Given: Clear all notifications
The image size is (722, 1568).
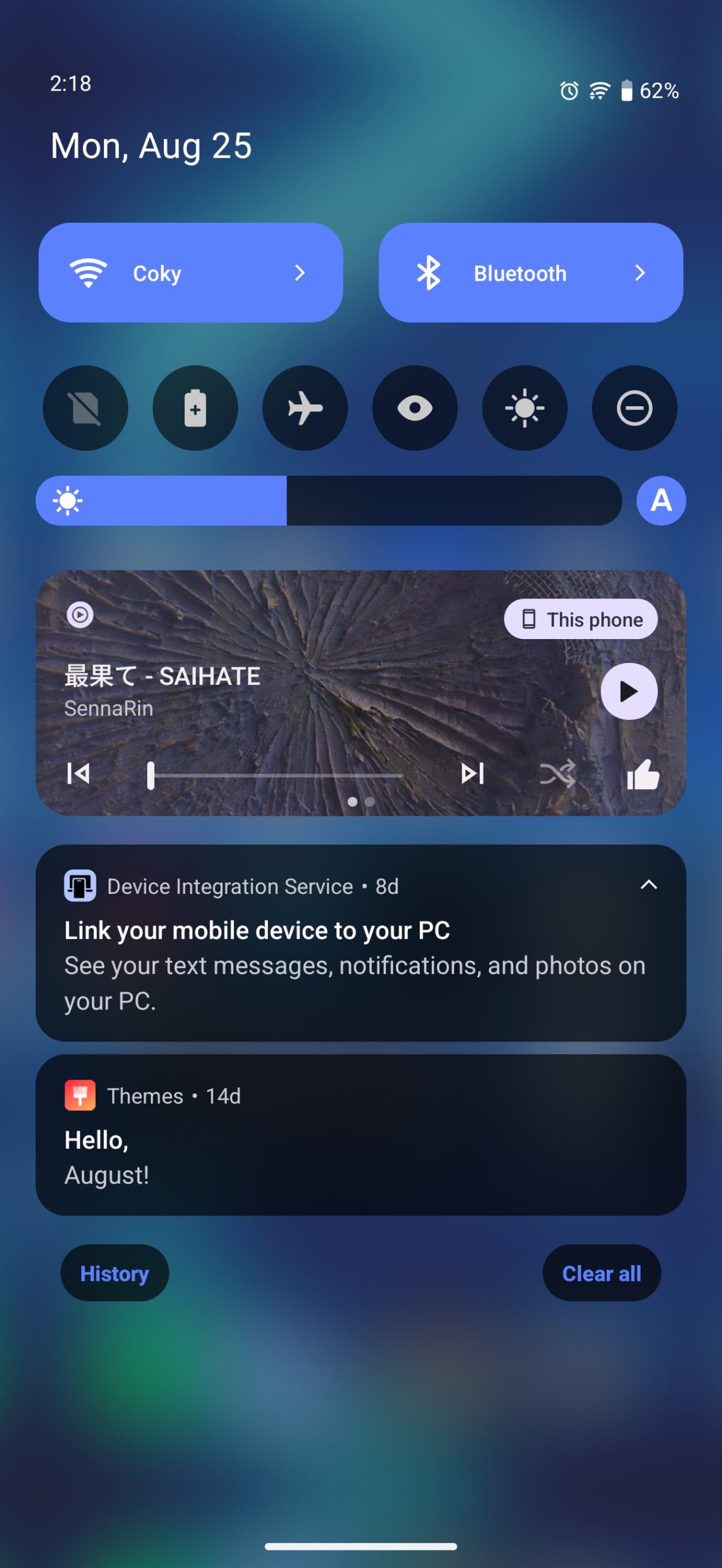Looking at the screenshot, I should click(601, 1273).
